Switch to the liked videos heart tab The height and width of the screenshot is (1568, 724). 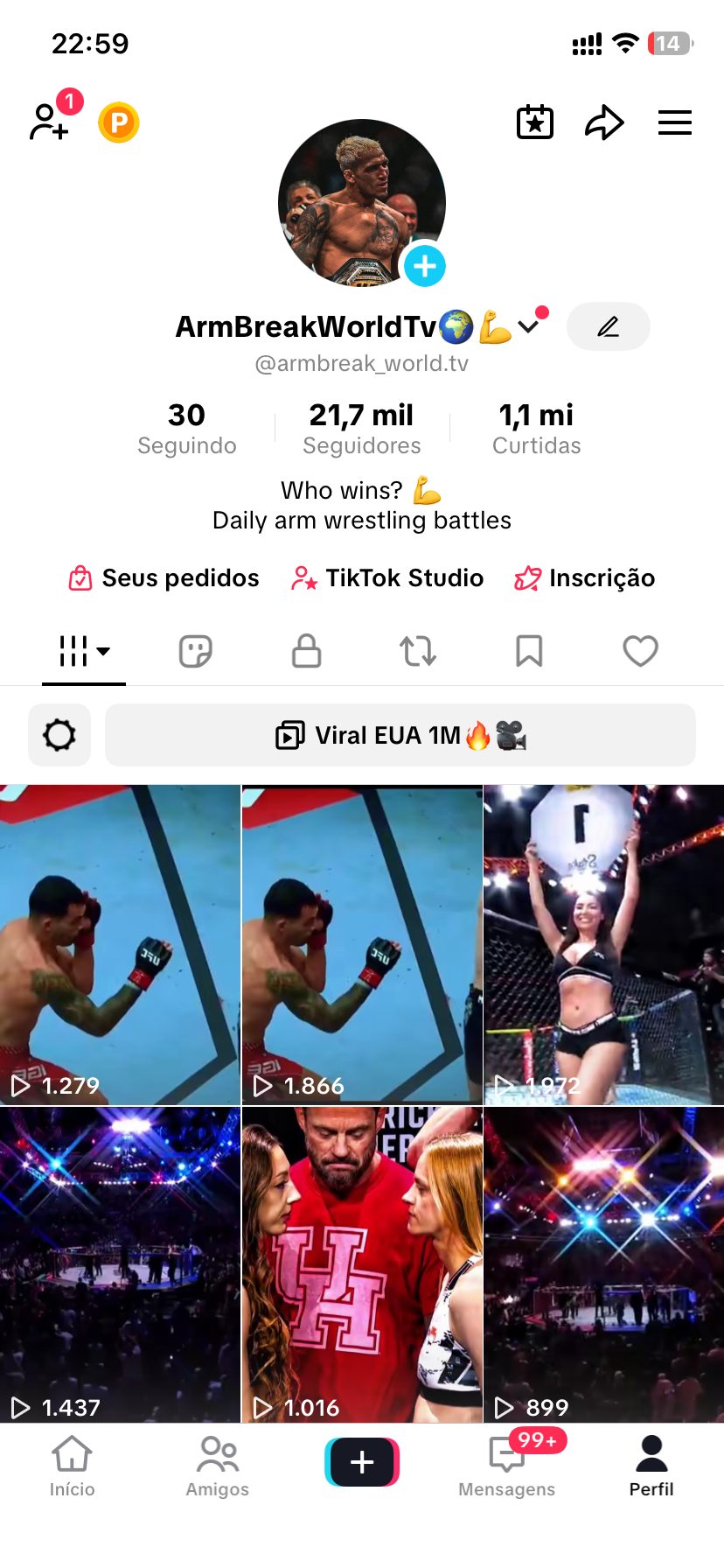tap(640, 651)
